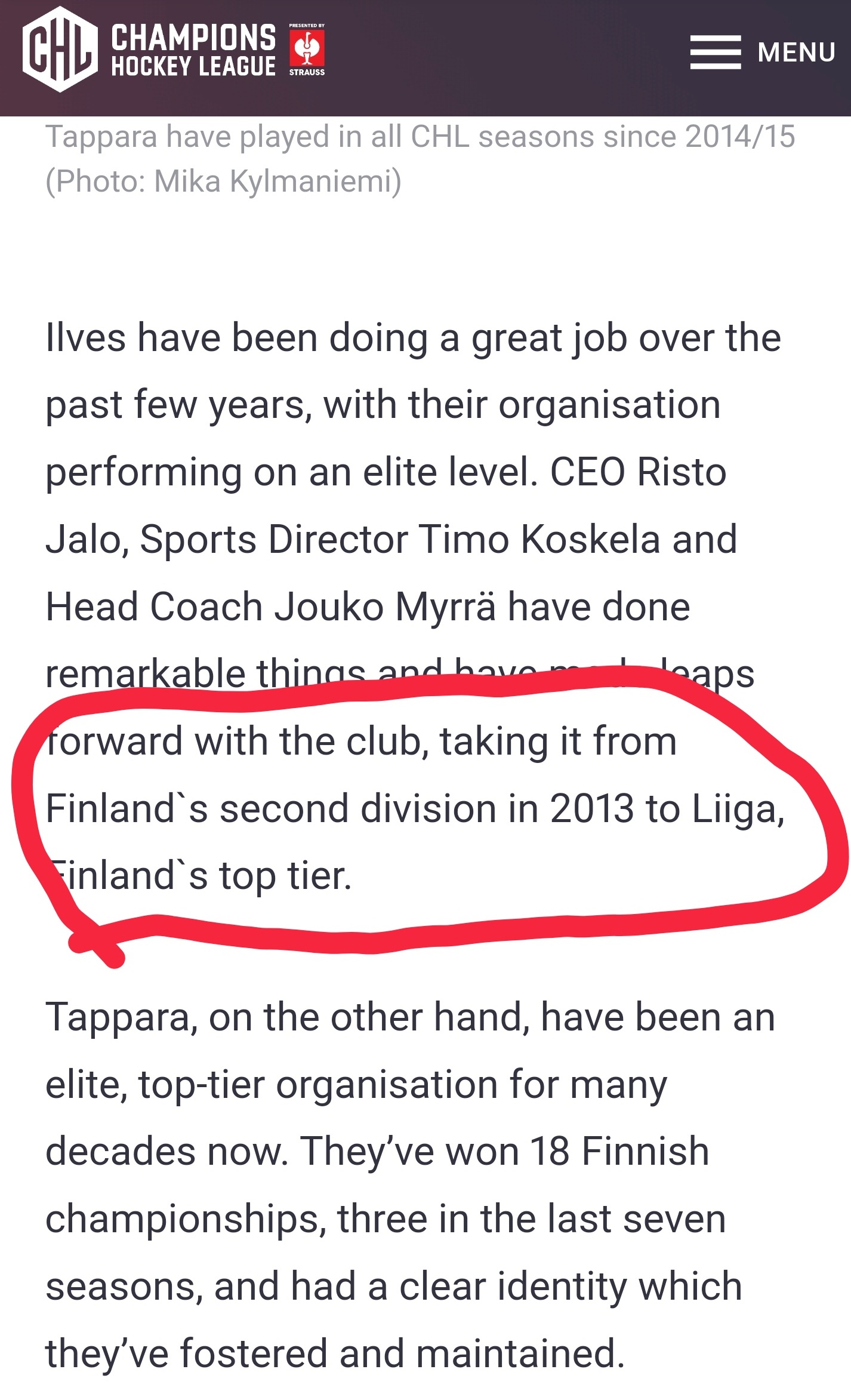Tap the Champions Hockey League logo

tap(149, 50)
